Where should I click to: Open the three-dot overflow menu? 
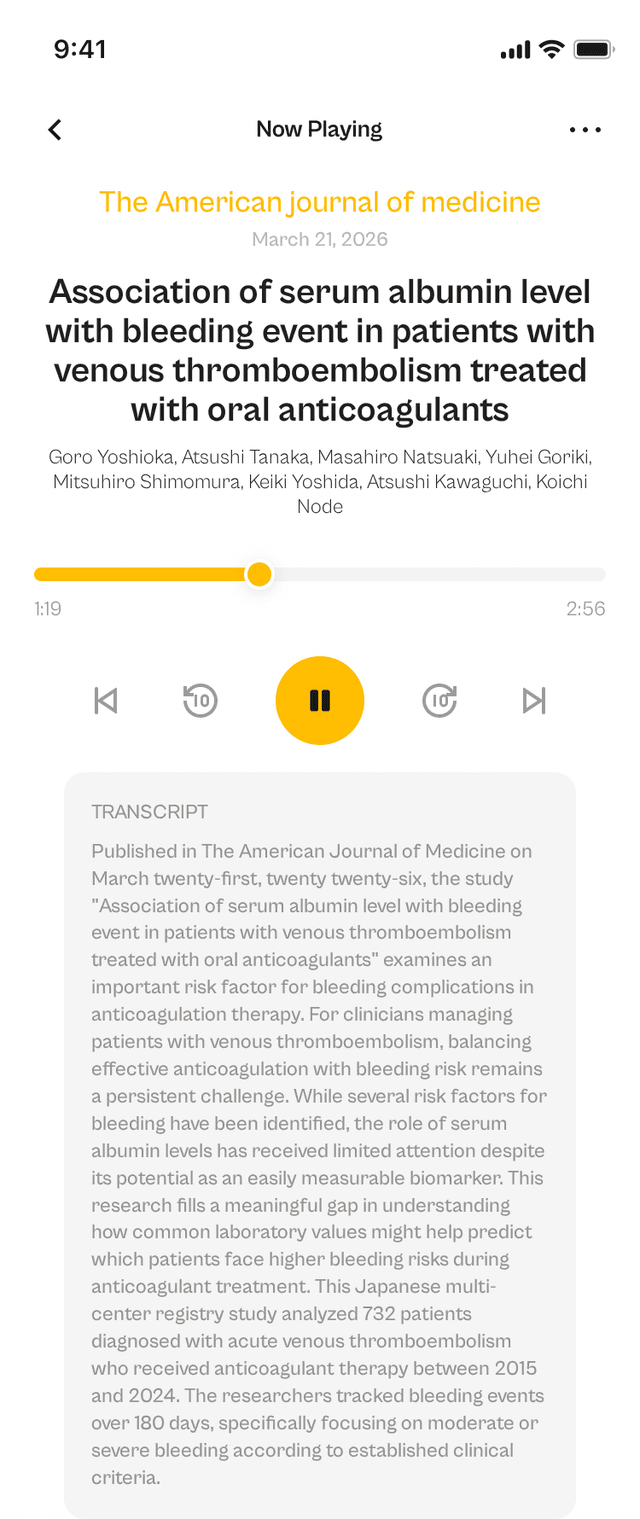[x=585, y=129]
